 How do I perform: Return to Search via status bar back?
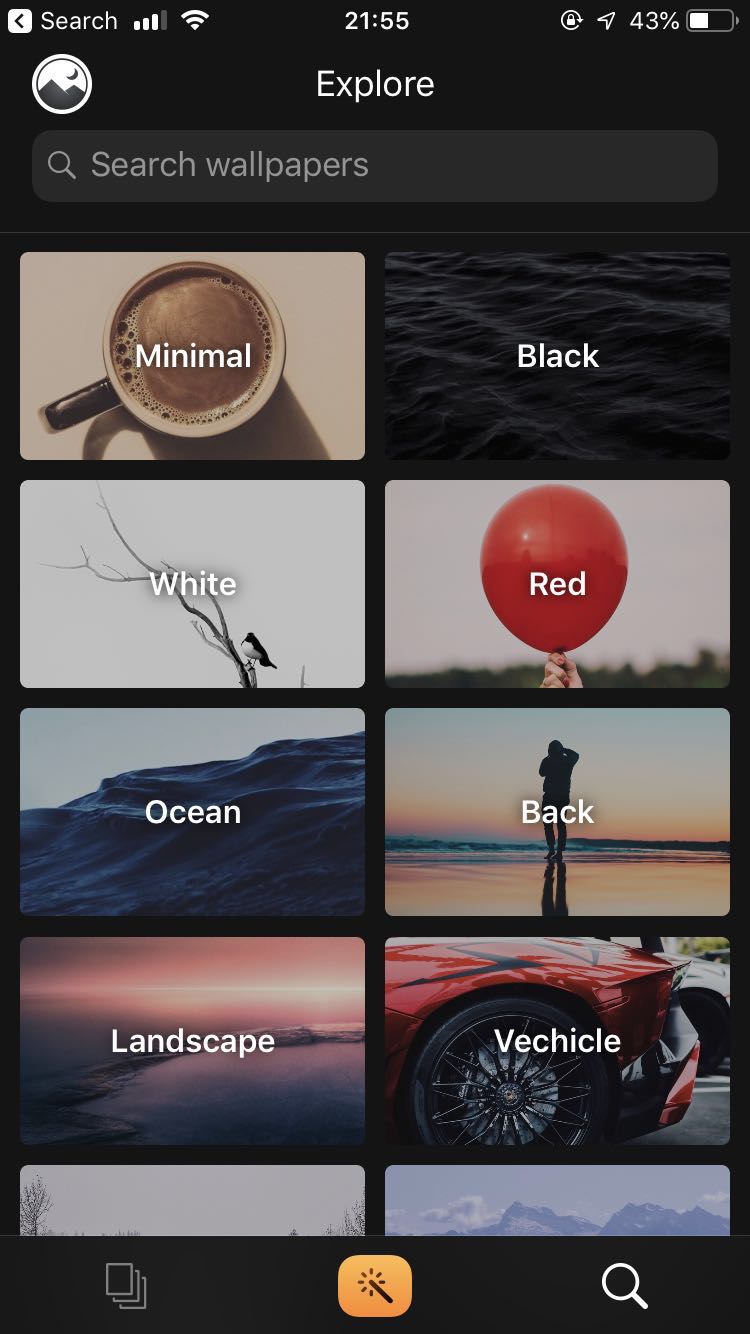62,21
